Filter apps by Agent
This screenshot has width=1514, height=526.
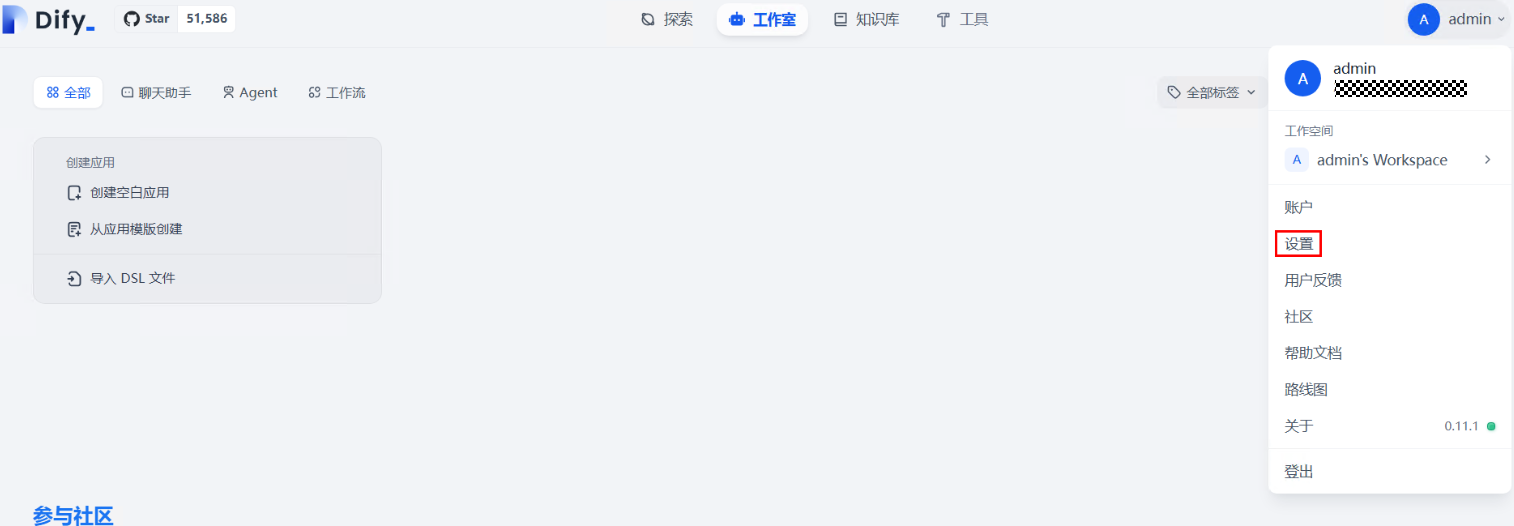(x=250, y=92)
